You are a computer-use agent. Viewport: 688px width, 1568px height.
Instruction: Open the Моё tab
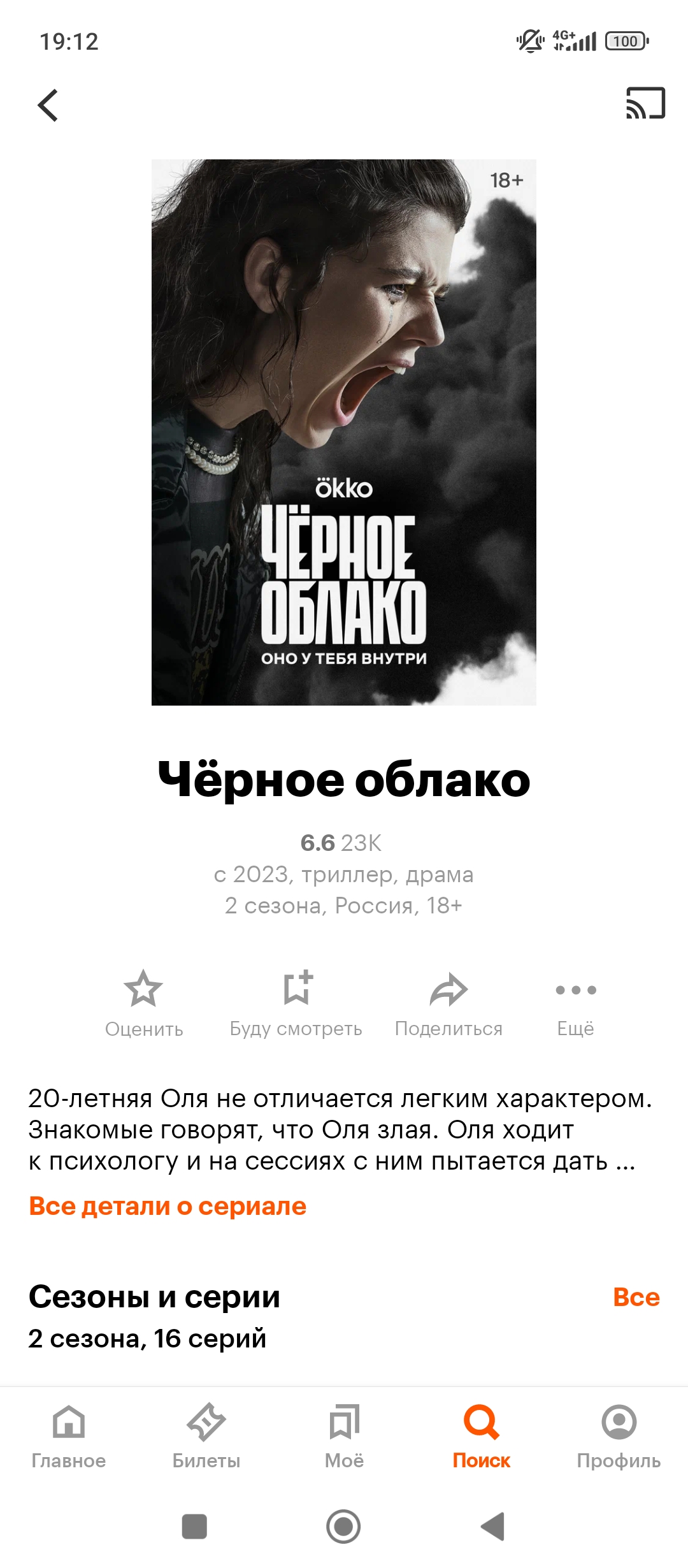coord(344,1435)
